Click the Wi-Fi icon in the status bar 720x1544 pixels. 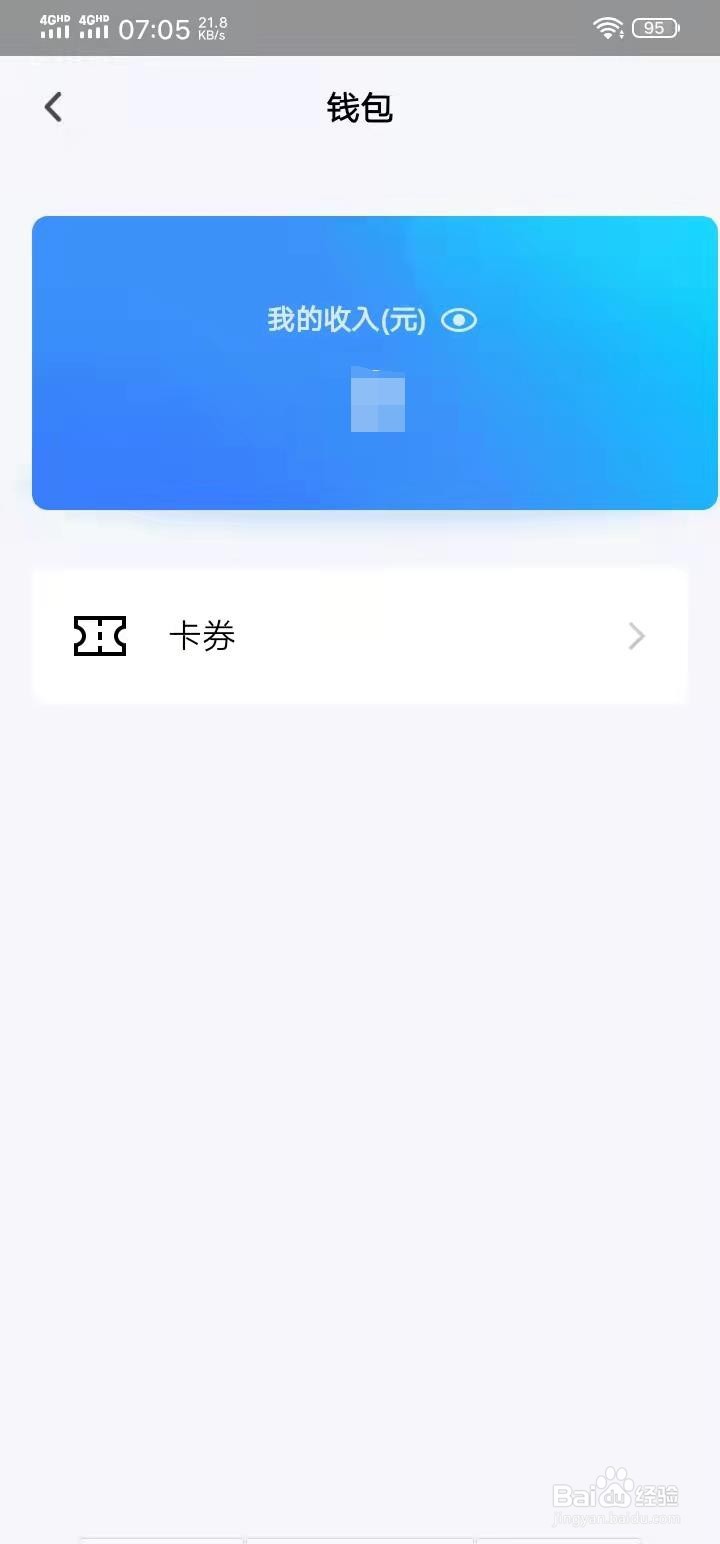click(x=607, y=28)
